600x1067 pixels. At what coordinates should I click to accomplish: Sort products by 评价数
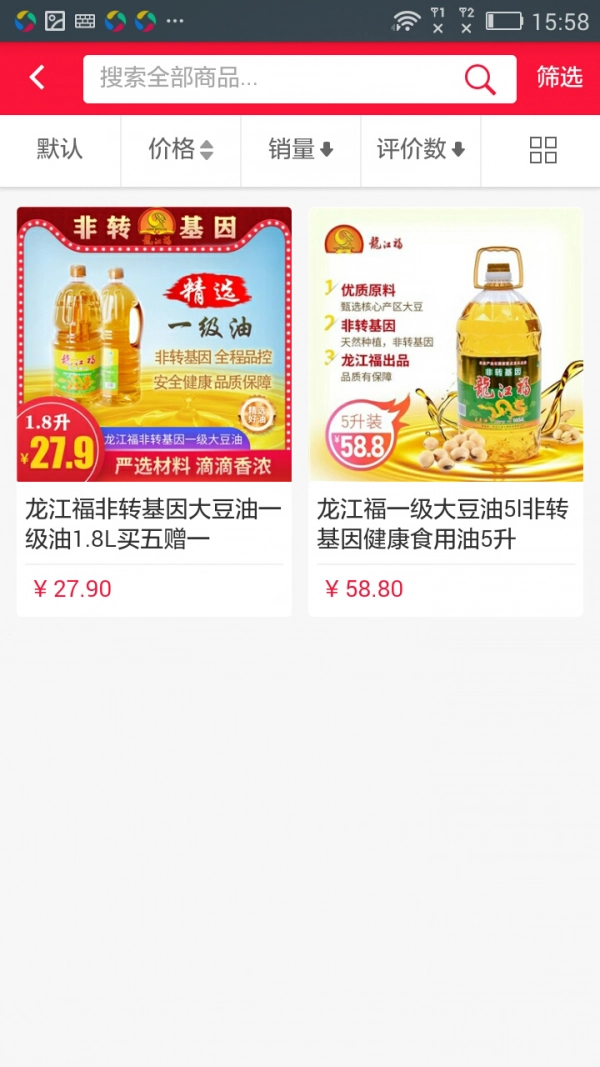[x=421, y=150]
